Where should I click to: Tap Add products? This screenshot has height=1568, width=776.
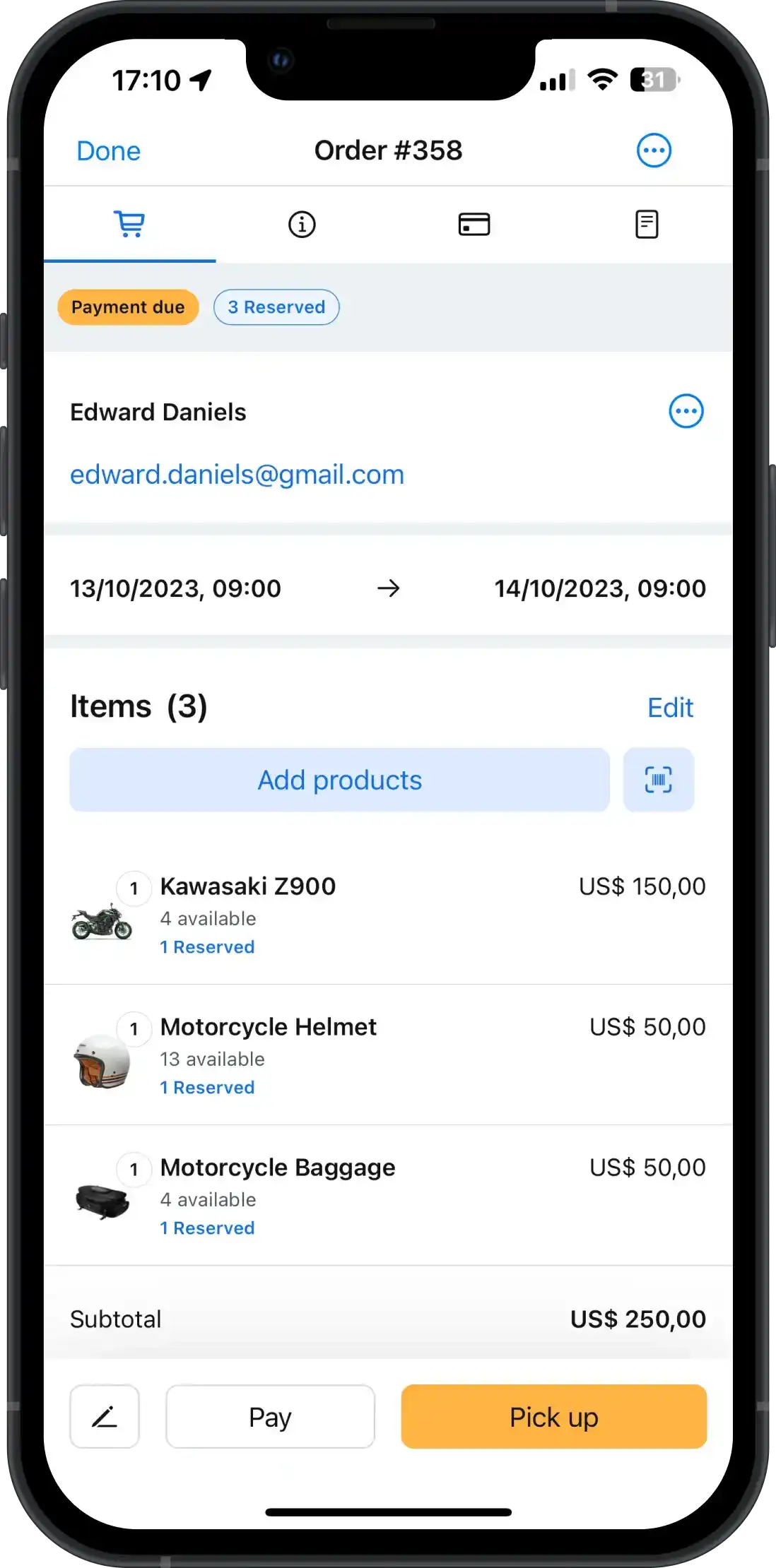click(x=339, y=780)
